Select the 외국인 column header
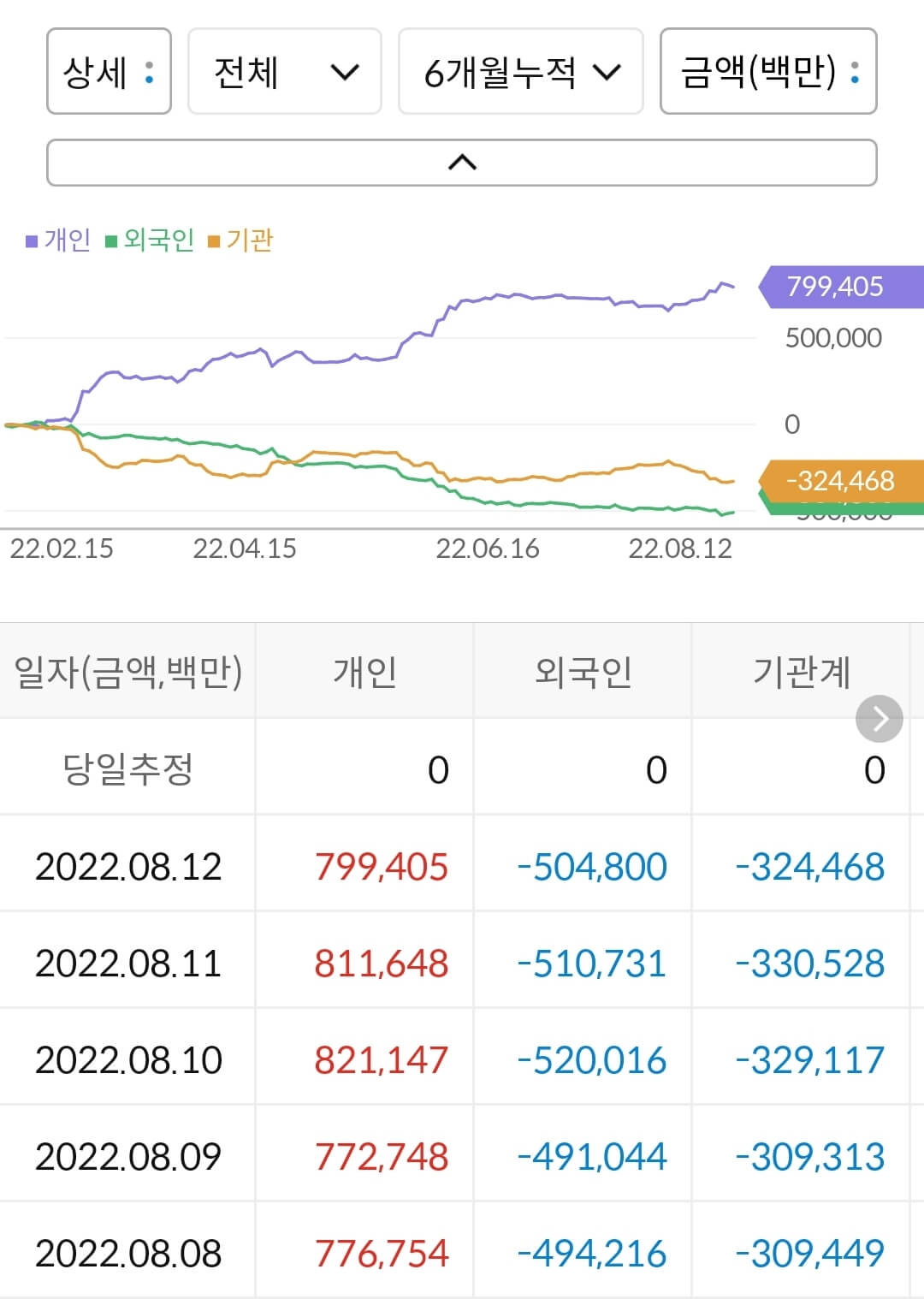The height and width of the screenshot is (1299, 924). 582,673
